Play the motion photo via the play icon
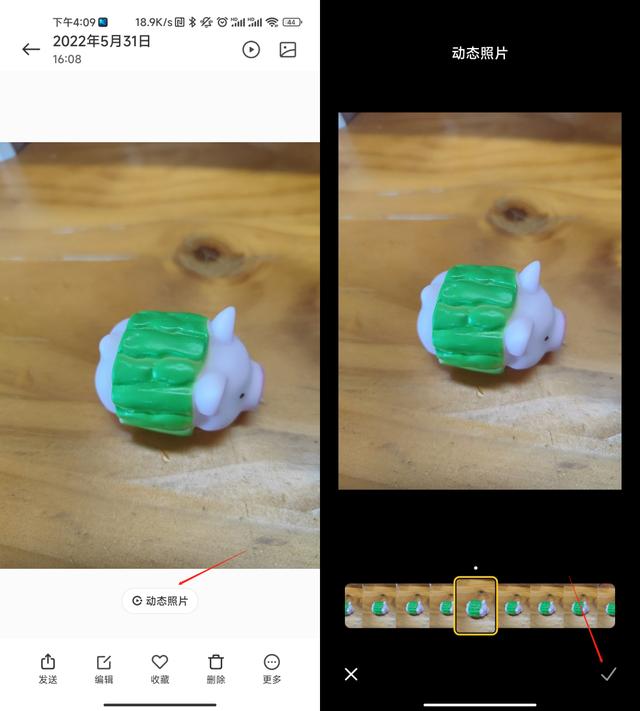The height and width of the screenshot is (711, 640). click(251, 49)
